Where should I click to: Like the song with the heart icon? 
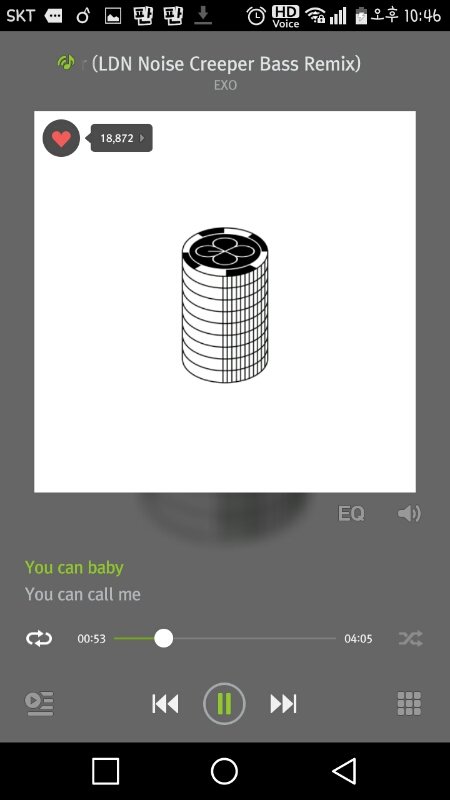(x=61, y=138)
